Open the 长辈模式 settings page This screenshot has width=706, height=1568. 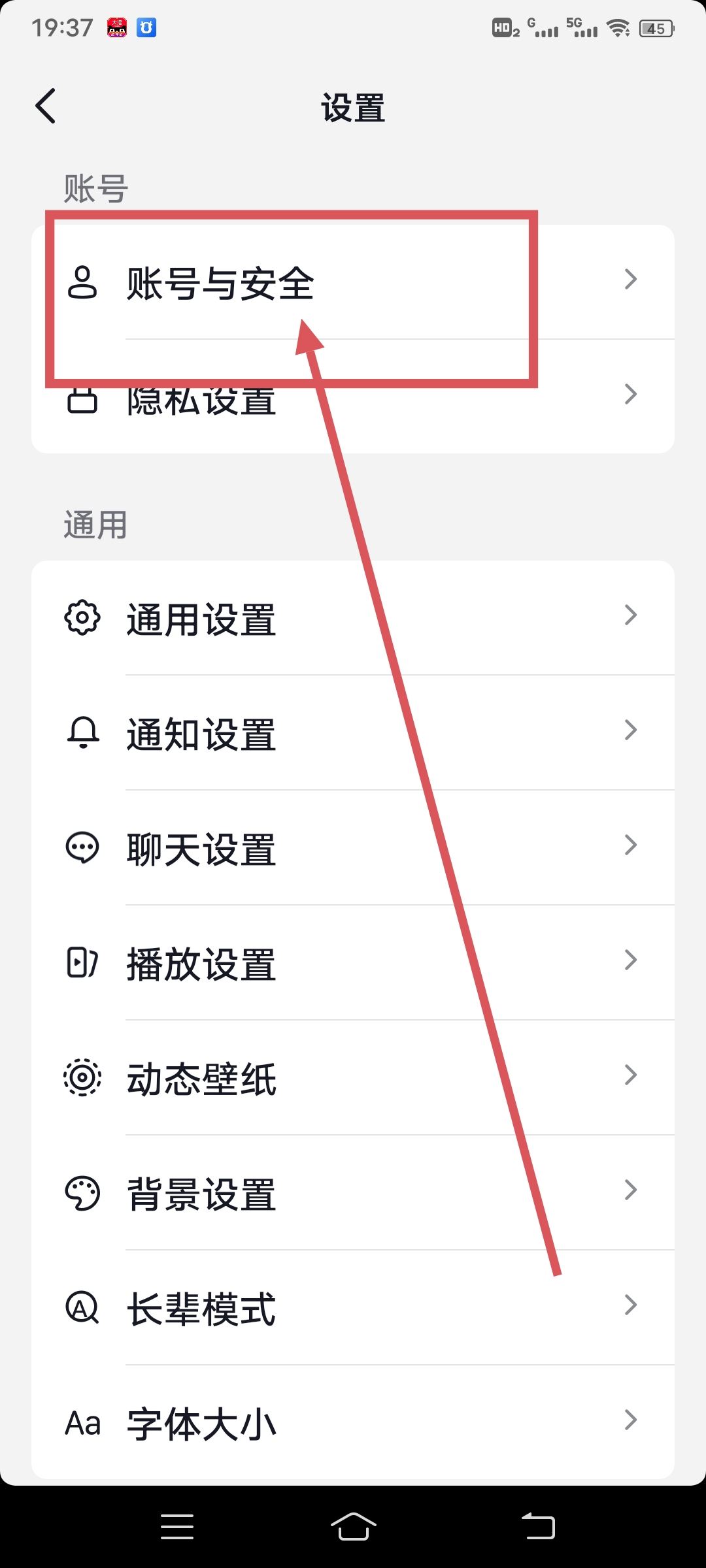(x=353, y=1306)
